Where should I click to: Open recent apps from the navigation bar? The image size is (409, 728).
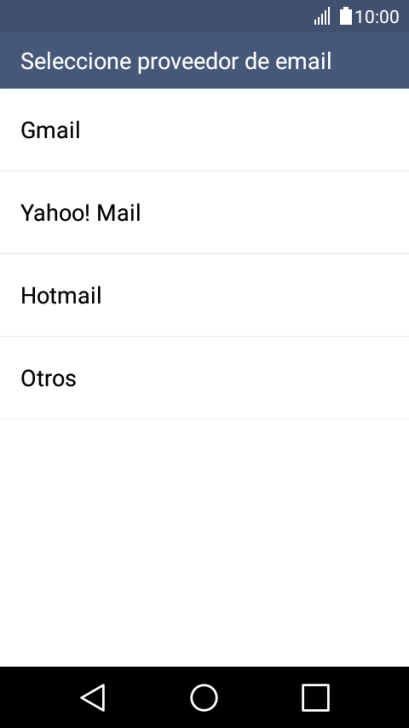click(316, 697)
